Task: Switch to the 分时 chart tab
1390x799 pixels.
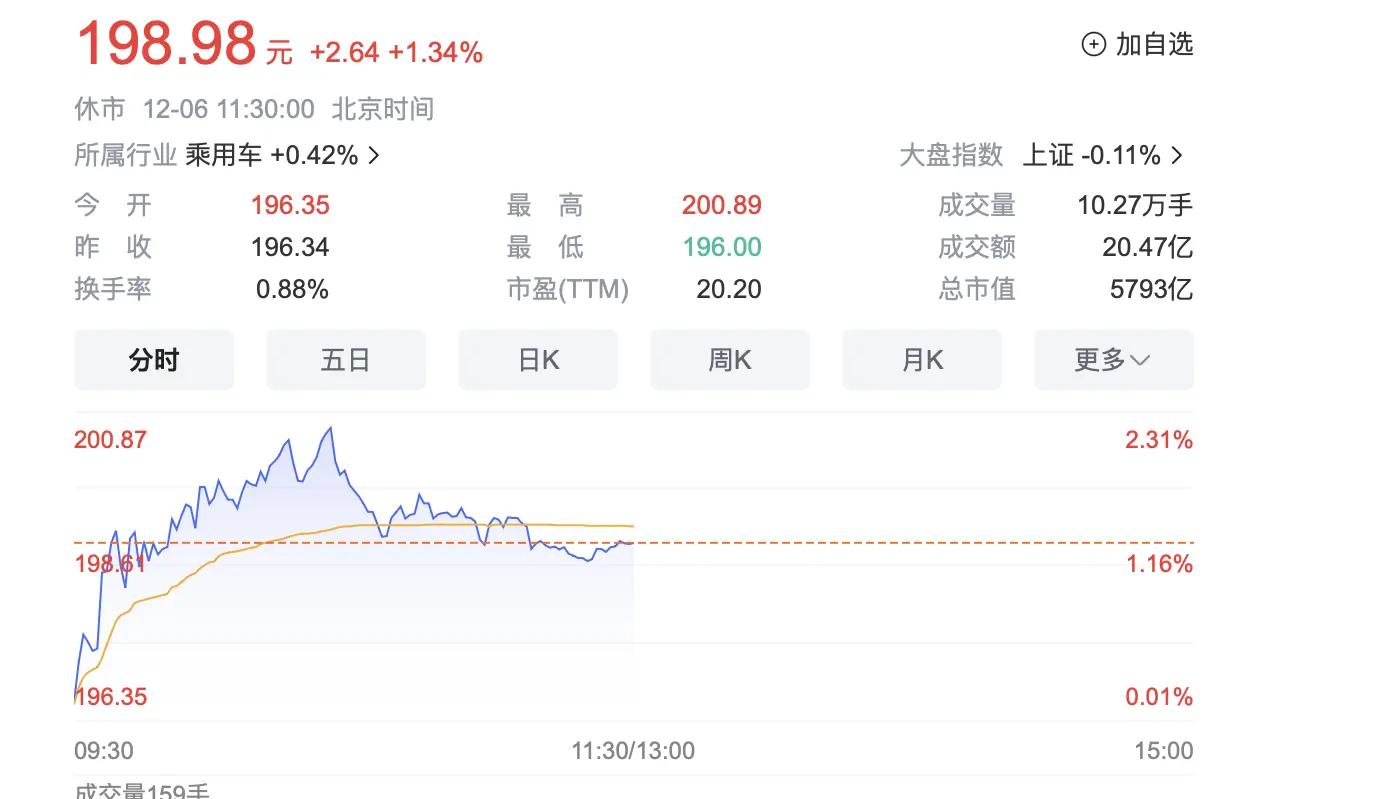Action: tap(154, 360)
